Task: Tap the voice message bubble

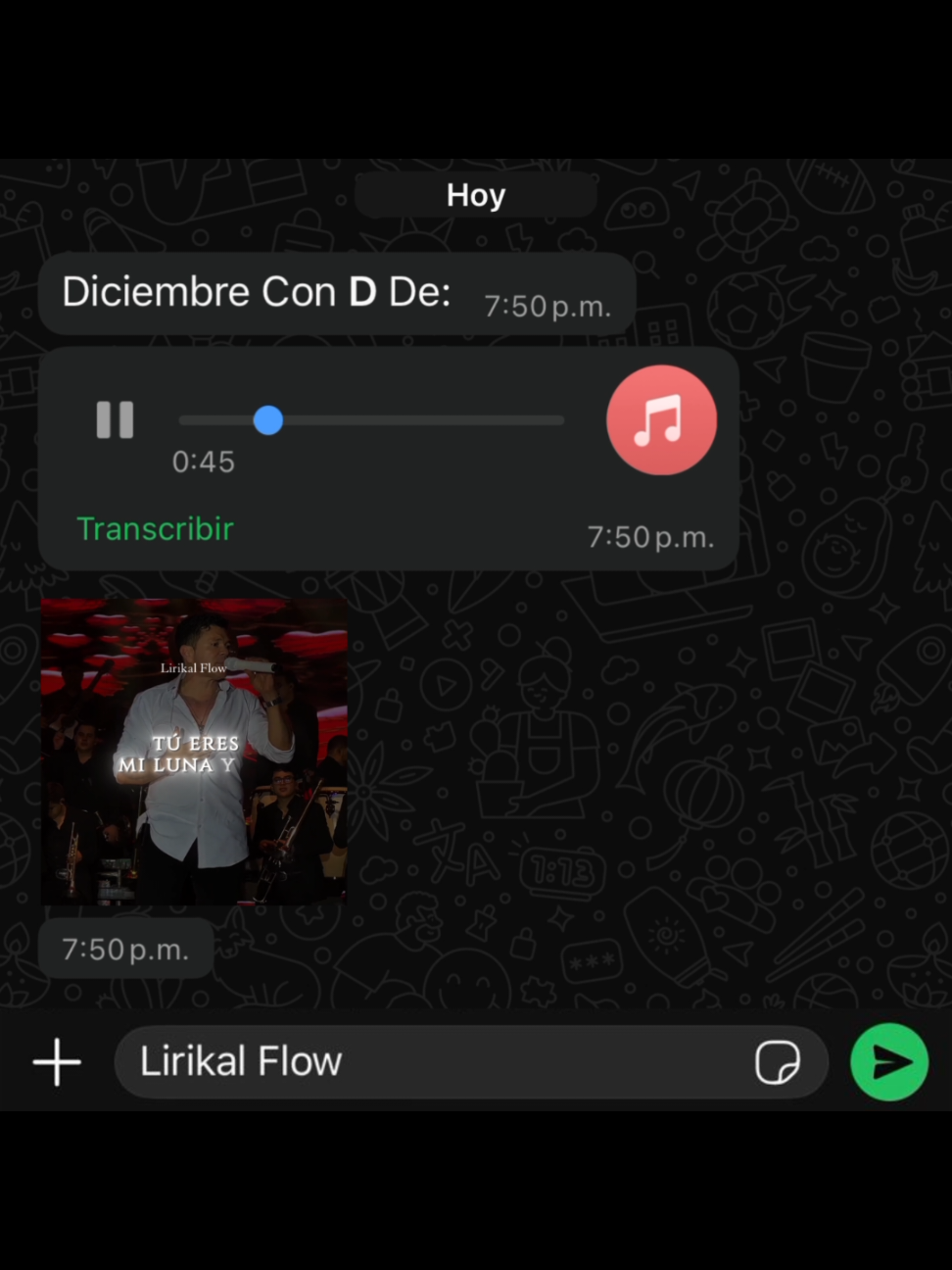Action: [392, 459]
